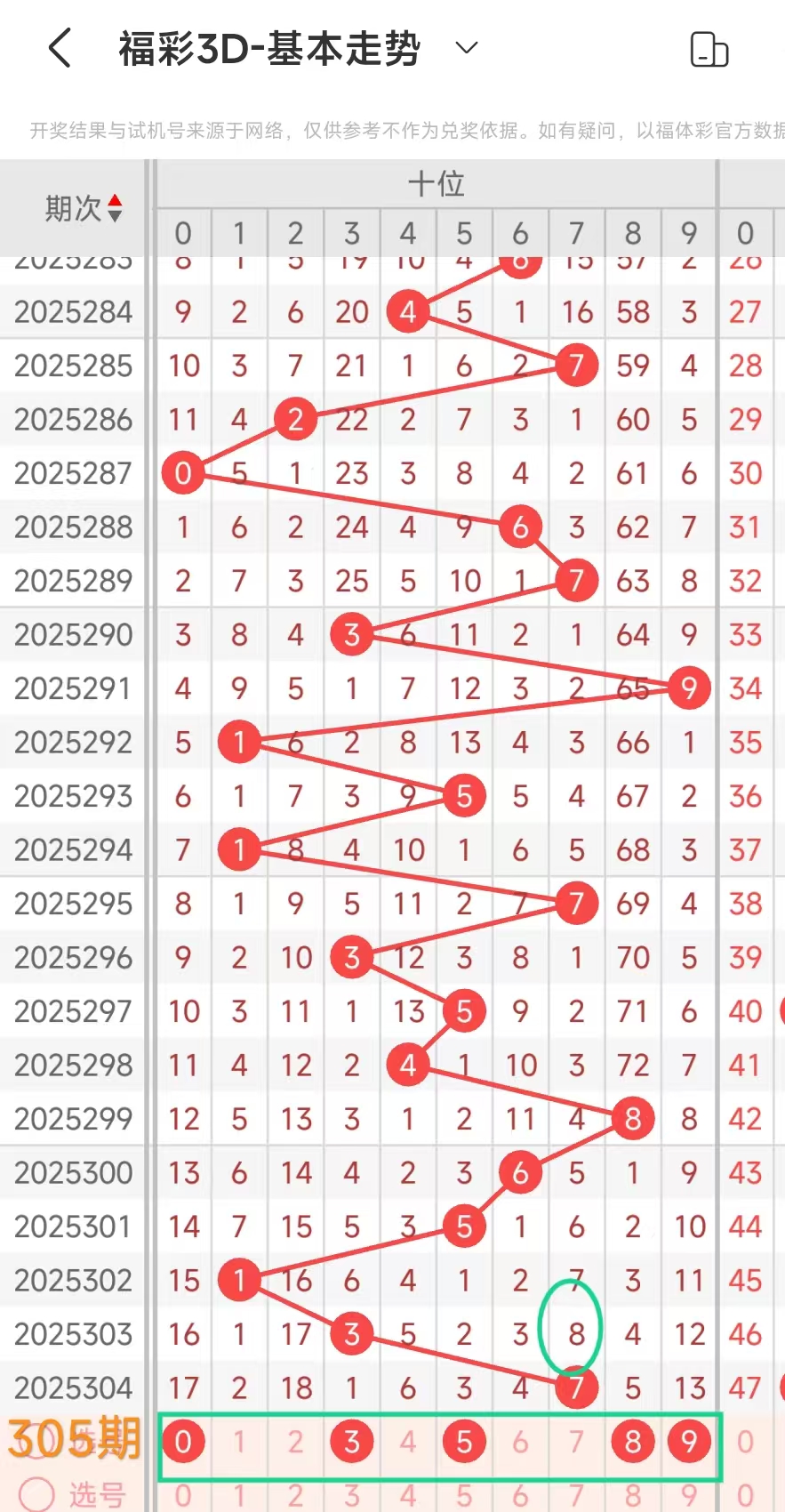Deselect number 8 in the green-boxed selection row
The image size is (785, 1512).
(633, 1442)
